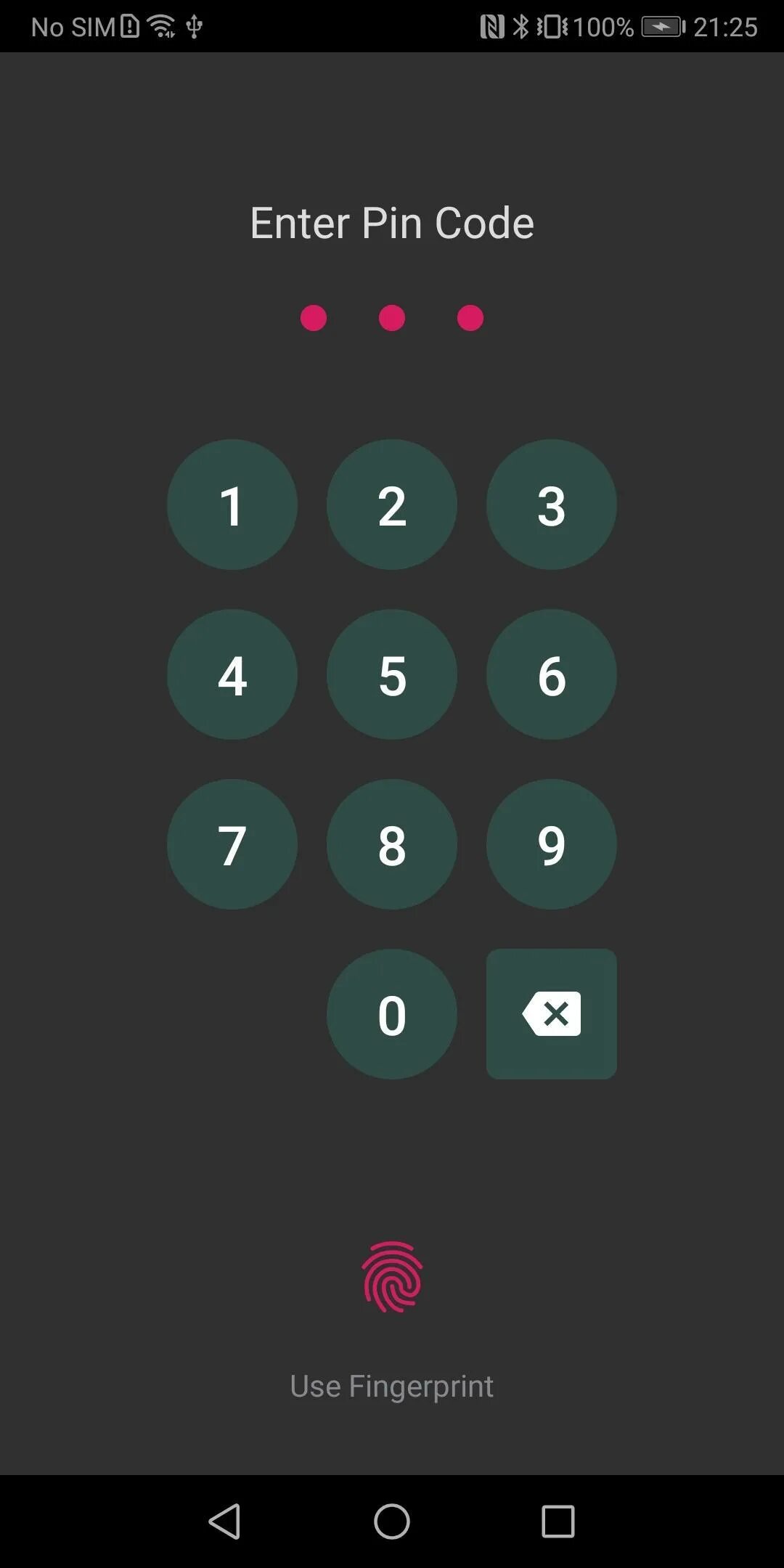Delete the last entered pin digit
The image size is (784, 1568).
pyautogui.click(x=552, y=1014)
